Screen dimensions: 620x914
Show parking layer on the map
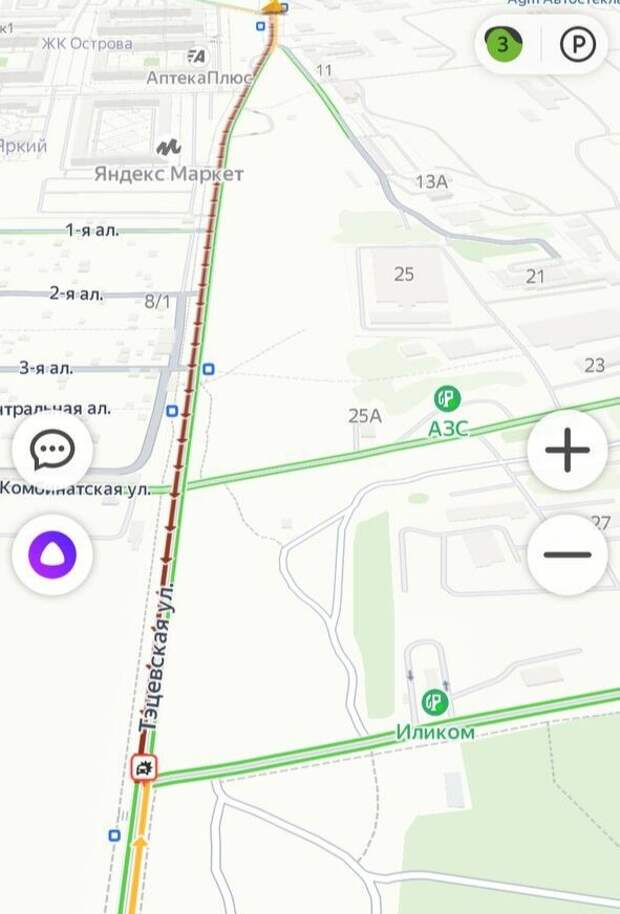tap(577, 45)
